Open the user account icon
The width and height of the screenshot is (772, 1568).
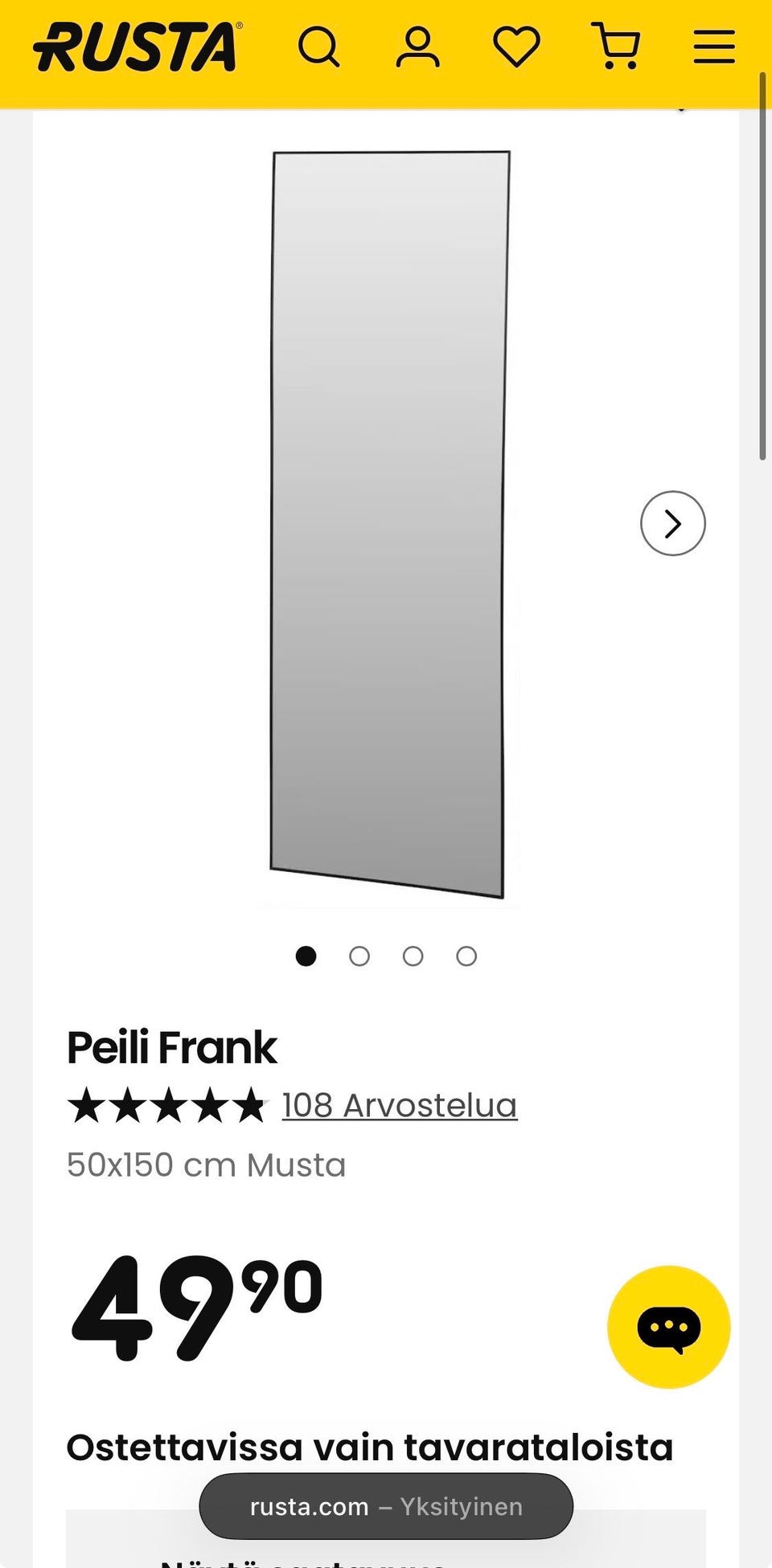[x=417, y=47]
